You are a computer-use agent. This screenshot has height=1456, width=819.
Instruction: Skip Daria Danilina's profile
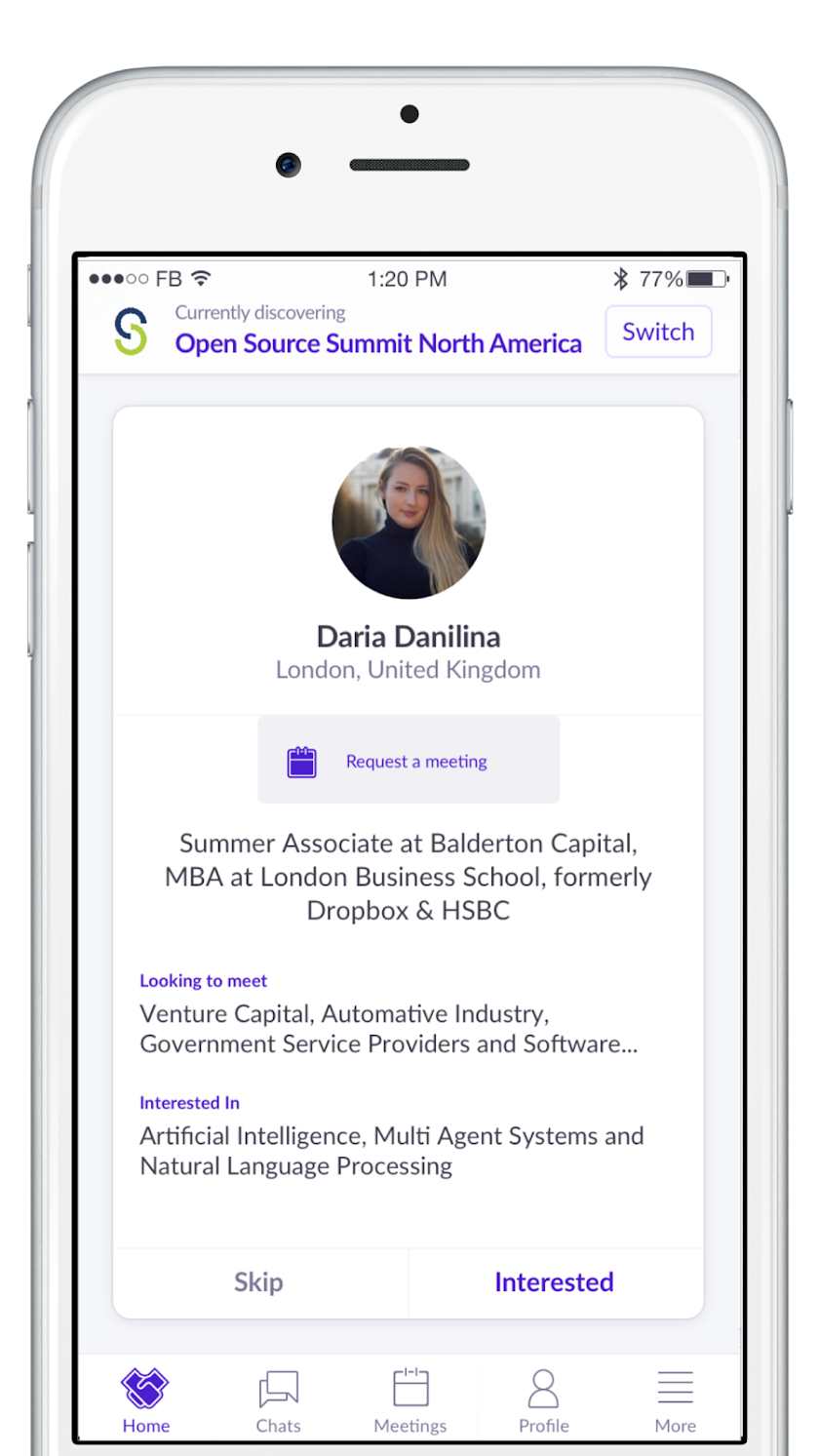click(x=259, y=1281)
